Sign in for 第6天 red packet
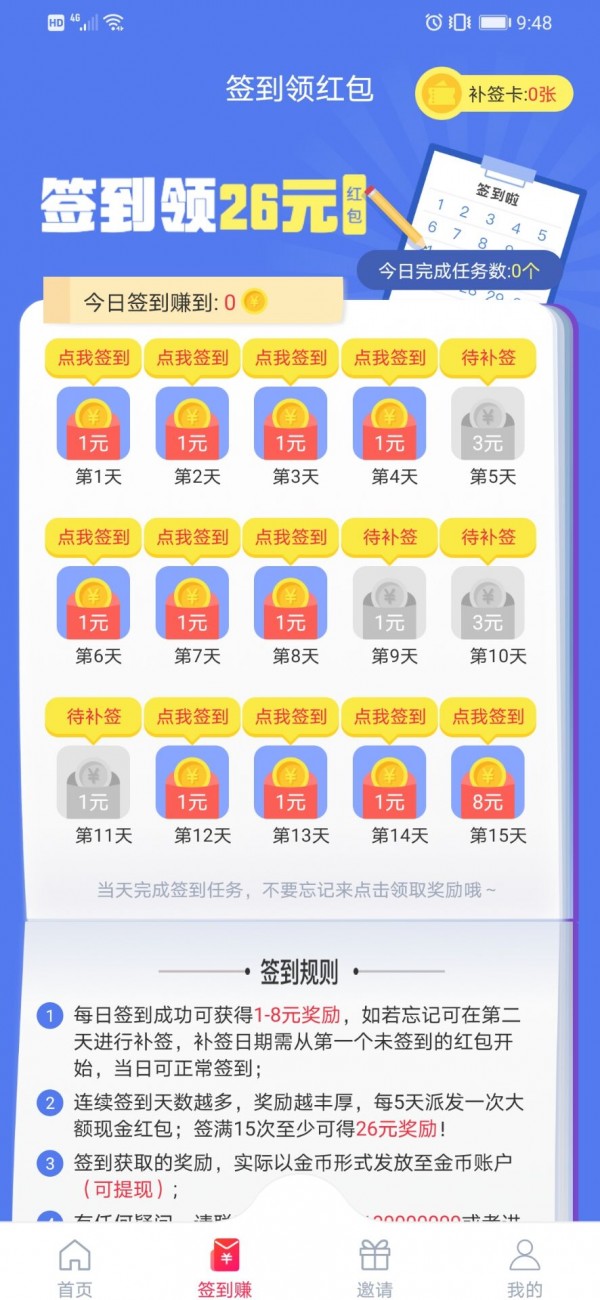The height and width of the screenshot is (1300, 600). click(93, 538)
